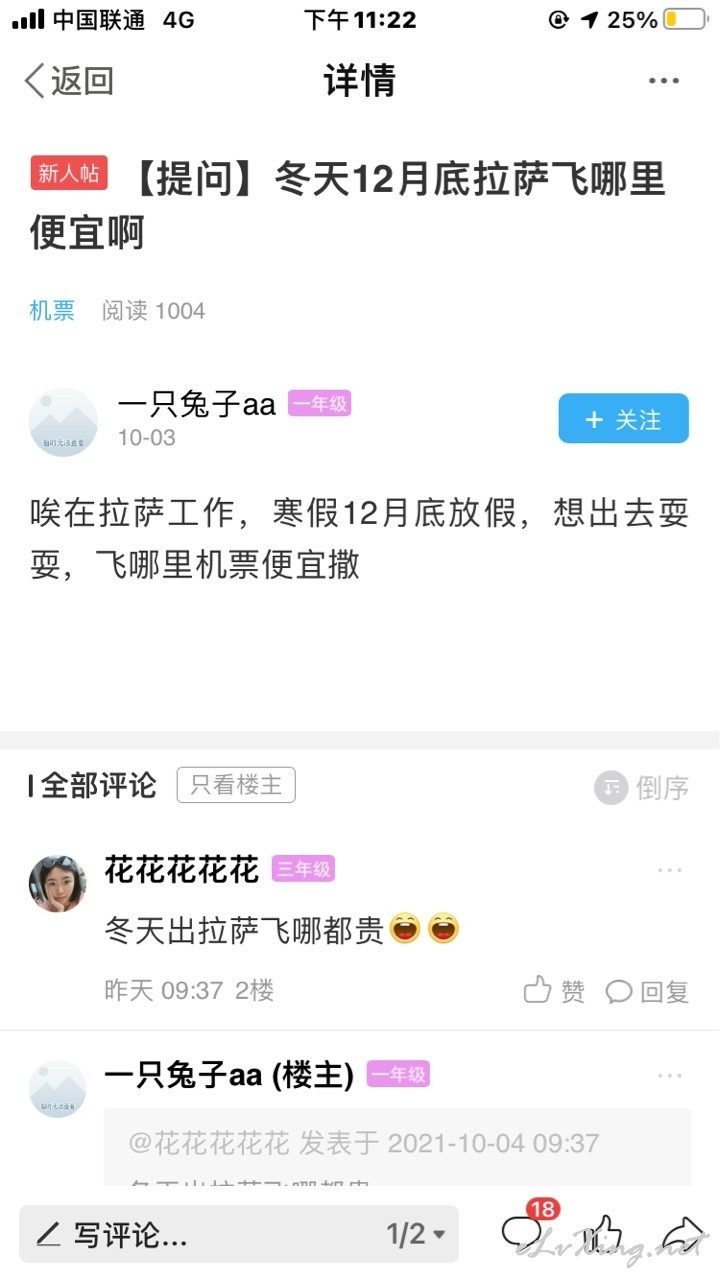720x1280 pixels.
Task: Follow 一只兔子aa with 关注 button
Action: coord(623,419)
